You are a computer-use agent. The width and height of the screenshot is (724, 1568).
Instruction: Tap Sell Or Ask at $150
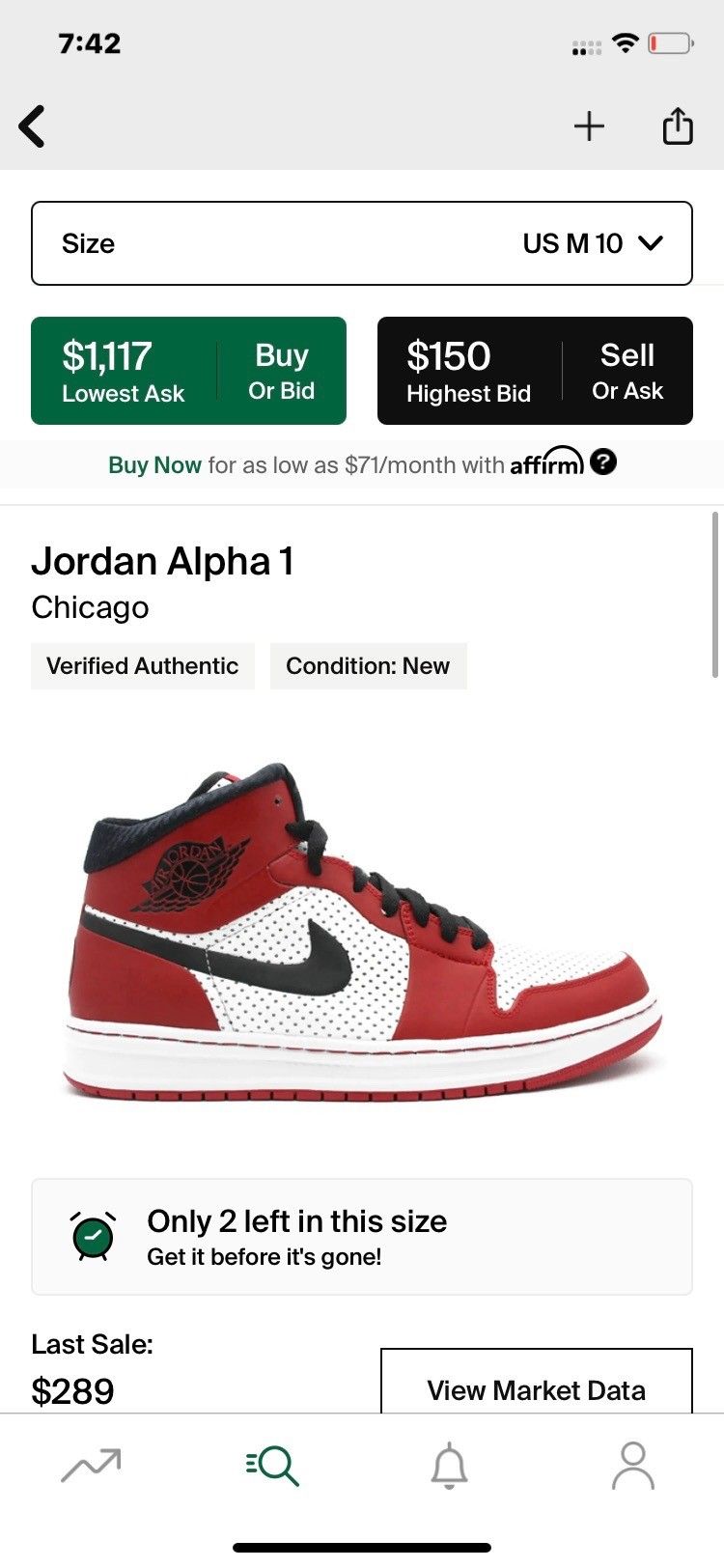click(535, 370)
